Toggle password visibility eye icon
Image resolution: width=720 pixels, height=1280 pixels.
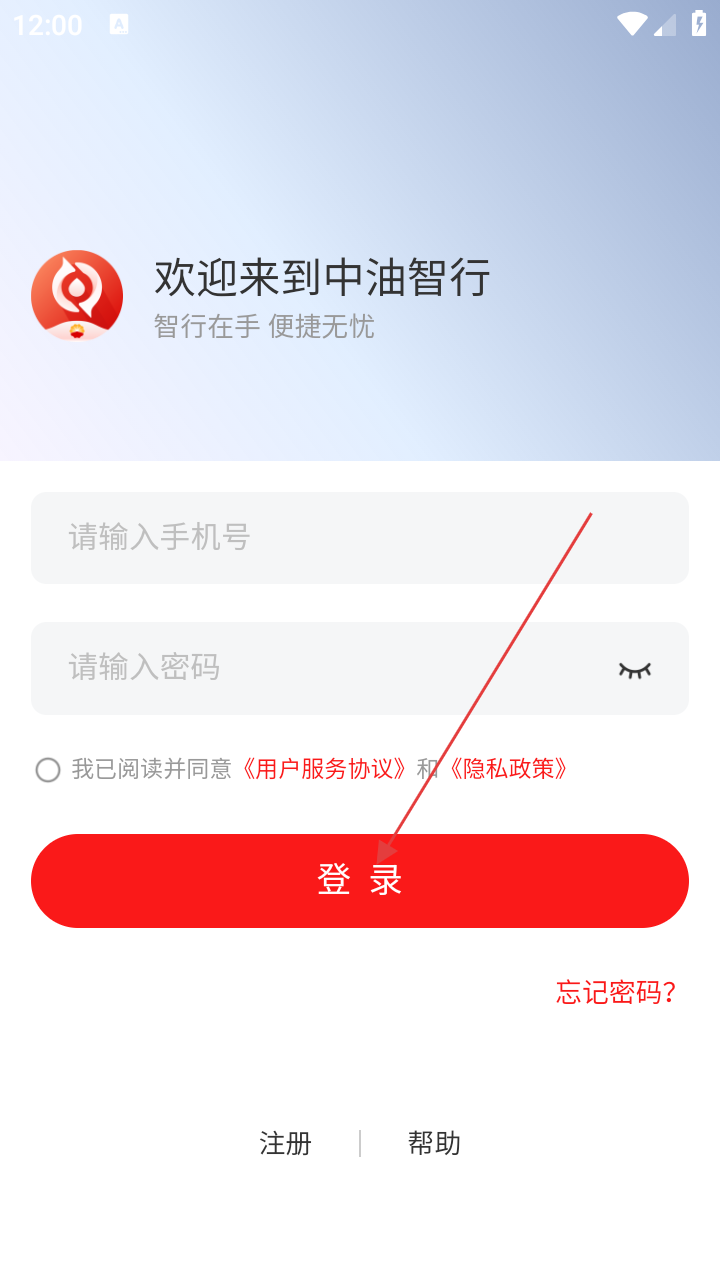click(634, 669)
